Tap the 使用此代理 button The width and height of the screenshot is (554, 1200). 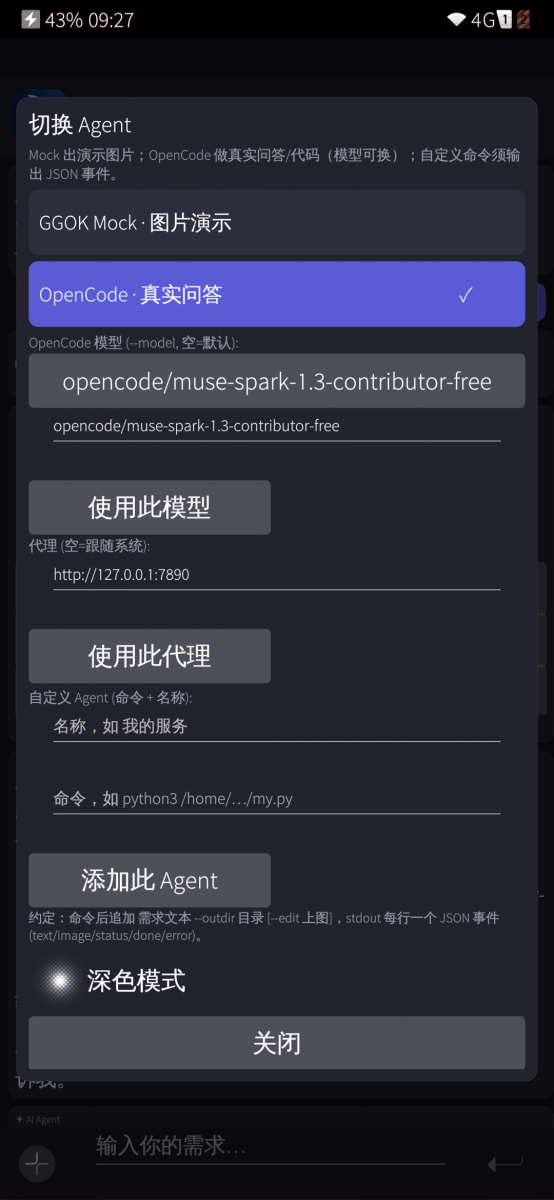tap(149, 656)
